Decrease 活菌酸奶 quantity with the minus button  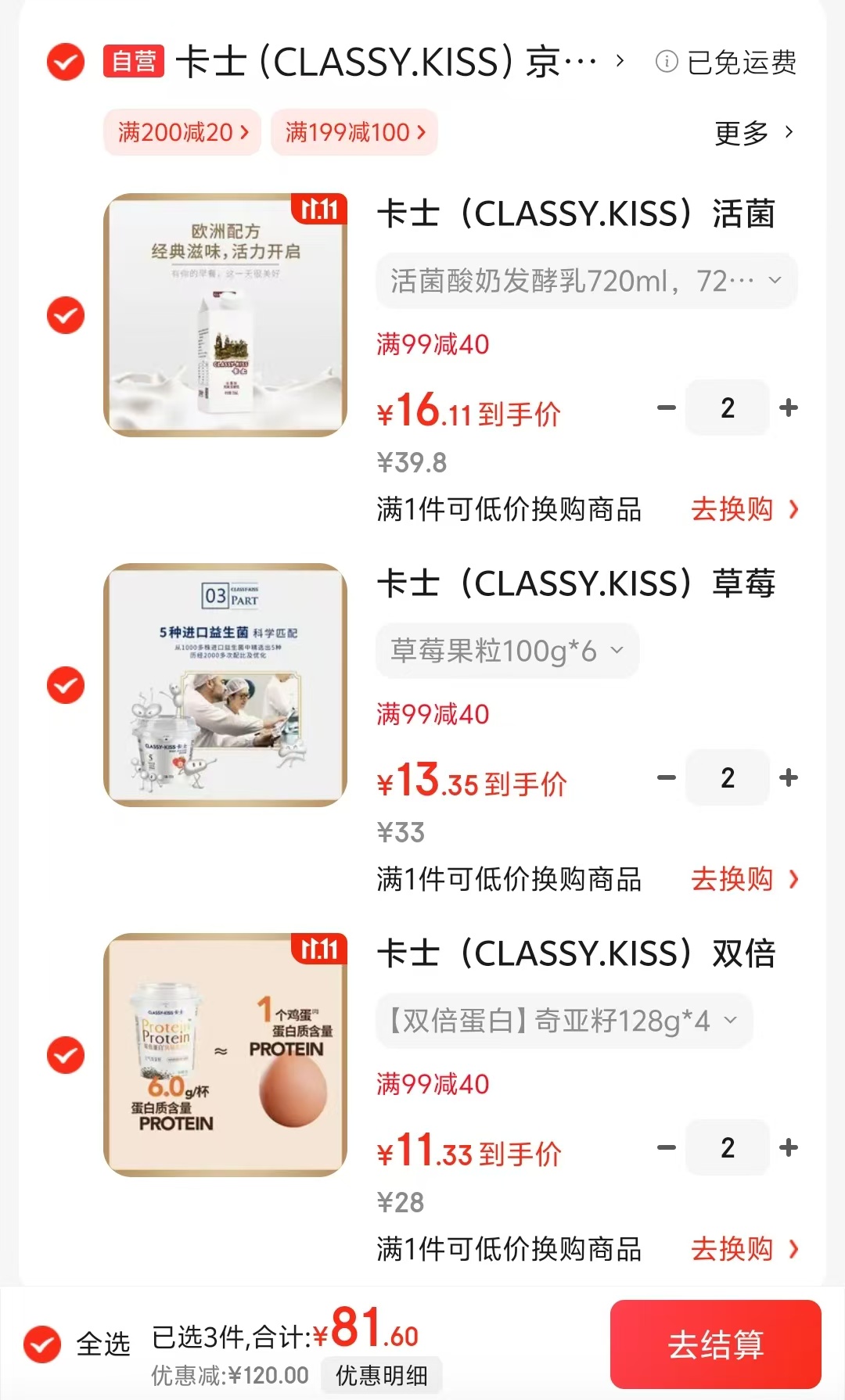(667, 407)
